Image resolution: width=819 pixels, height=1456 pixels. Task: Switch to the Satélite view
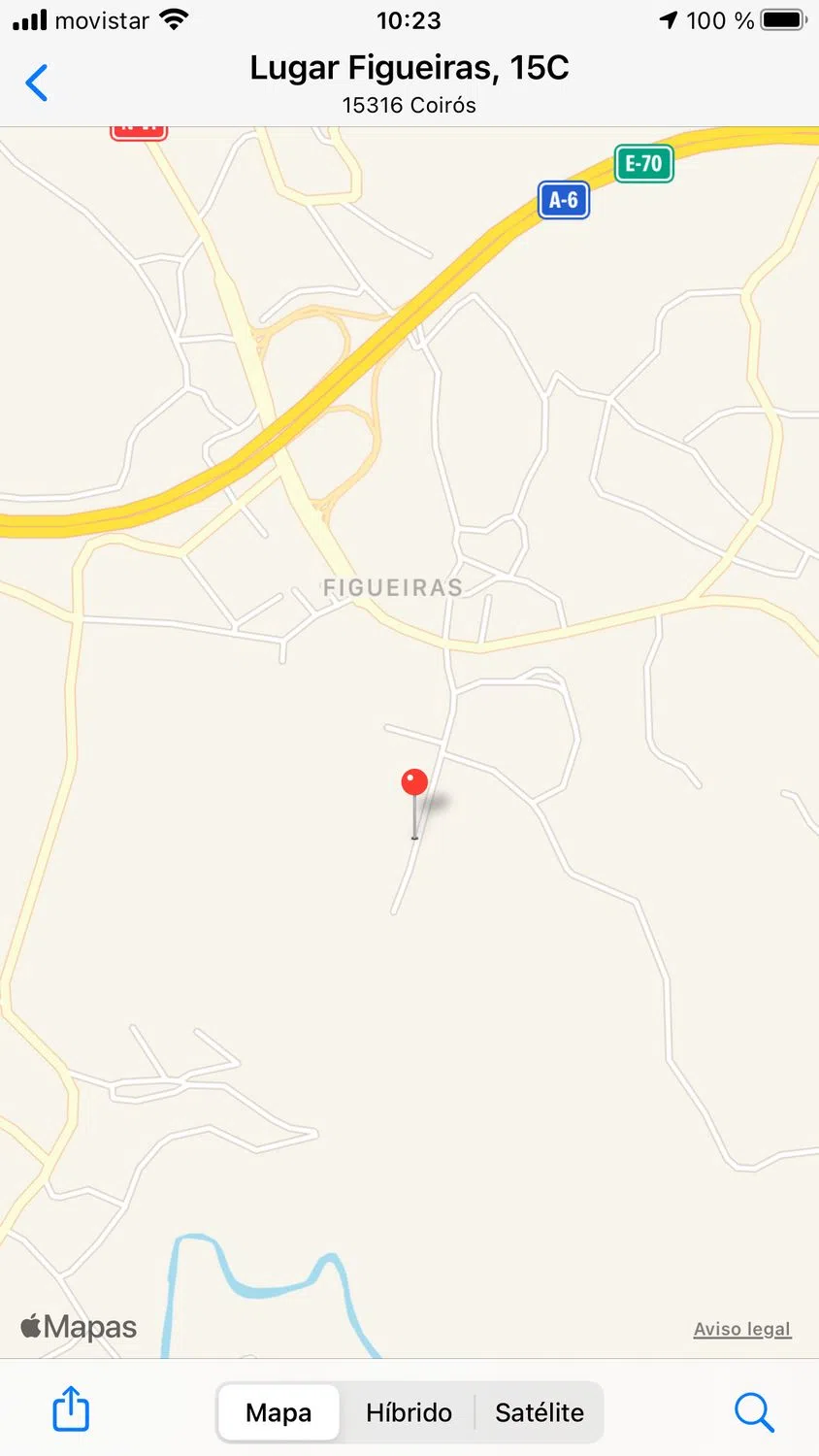540,1412
